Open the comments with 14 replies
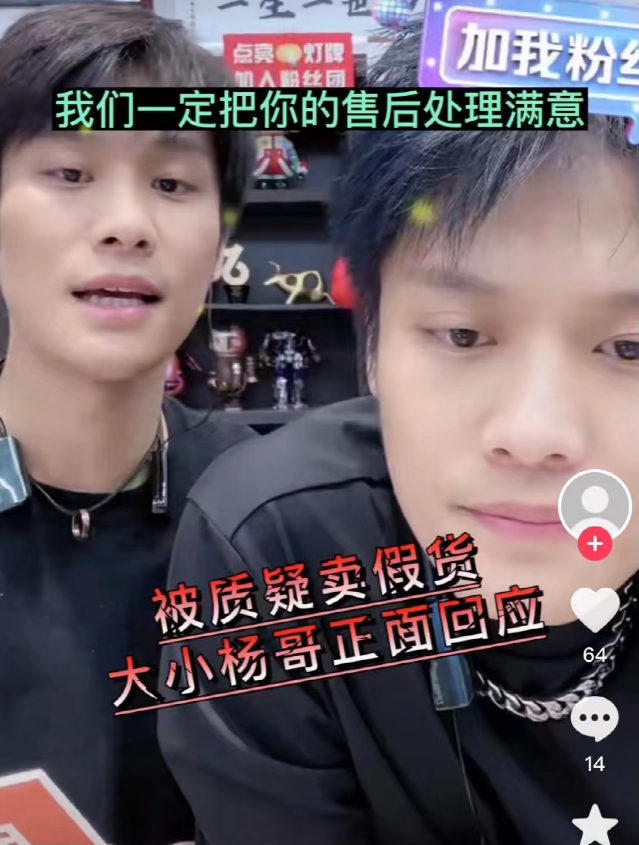 (594, 719)
